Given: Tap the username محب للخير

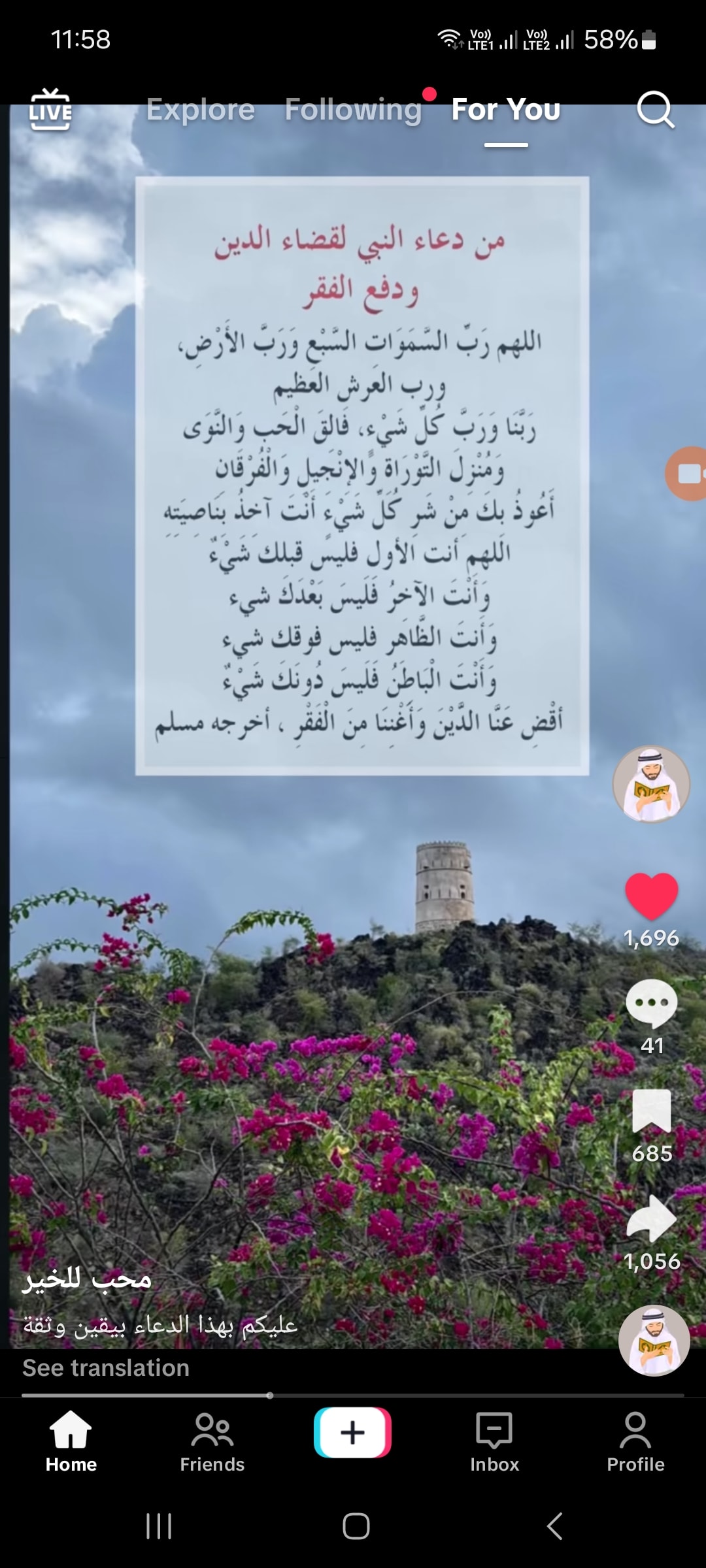Looking at the screenshot, I should tap(87, 1279).
